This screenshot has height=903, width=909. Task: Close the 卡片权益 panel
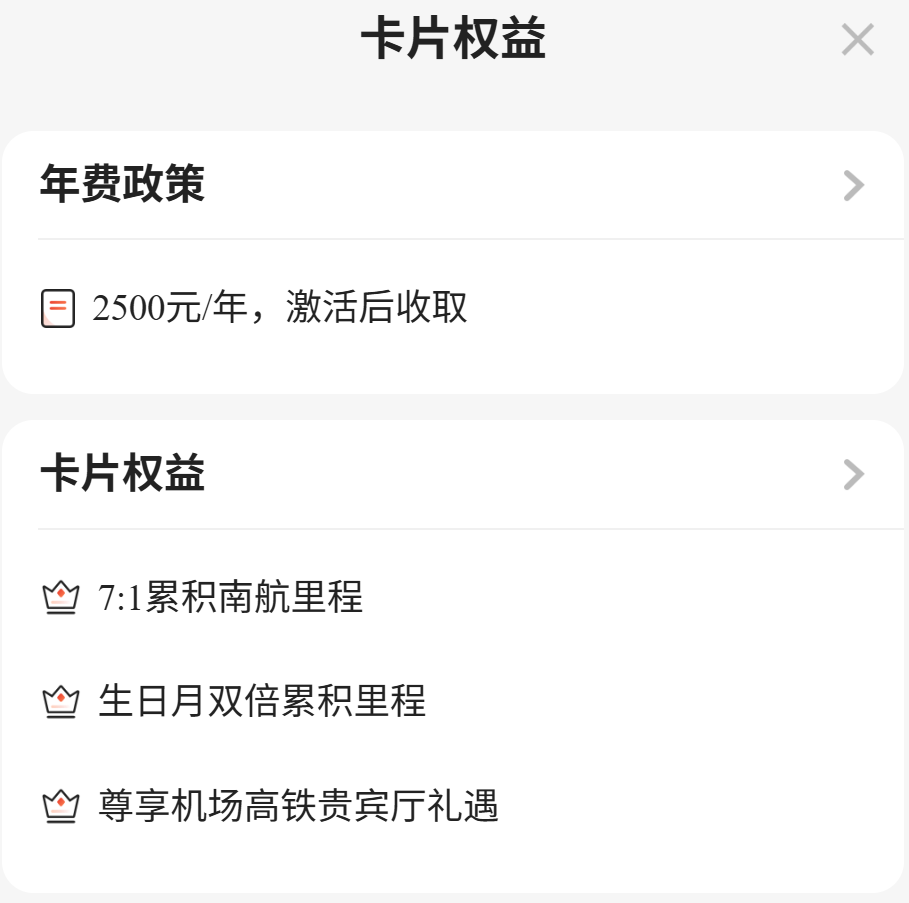(857, 40)
